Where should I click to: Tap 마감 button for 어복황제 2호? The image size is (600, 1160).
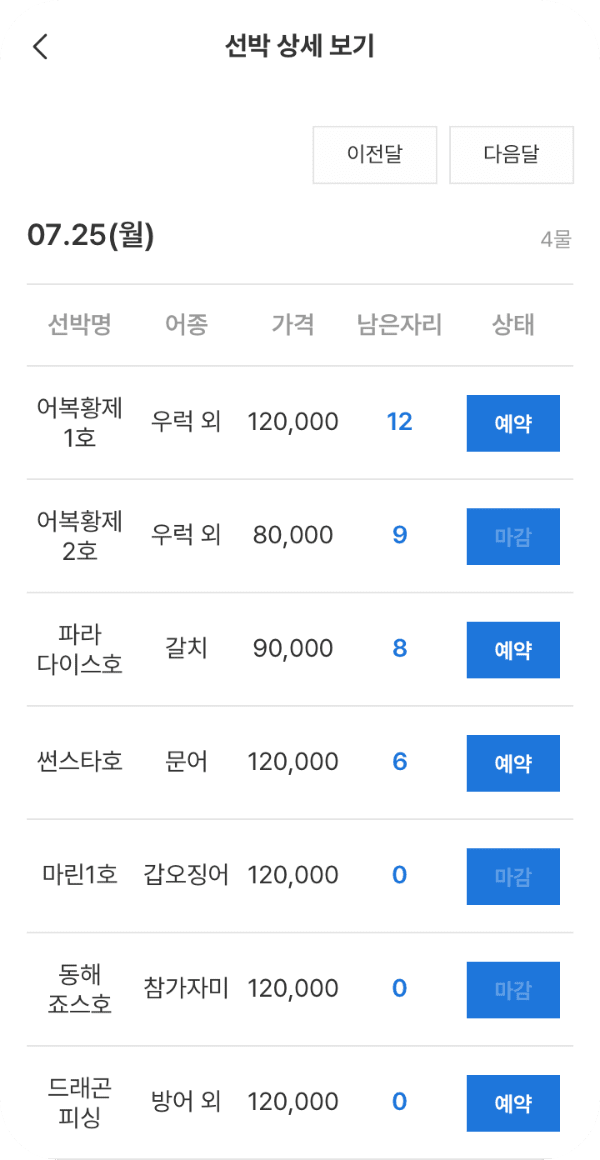coord(513,536)
